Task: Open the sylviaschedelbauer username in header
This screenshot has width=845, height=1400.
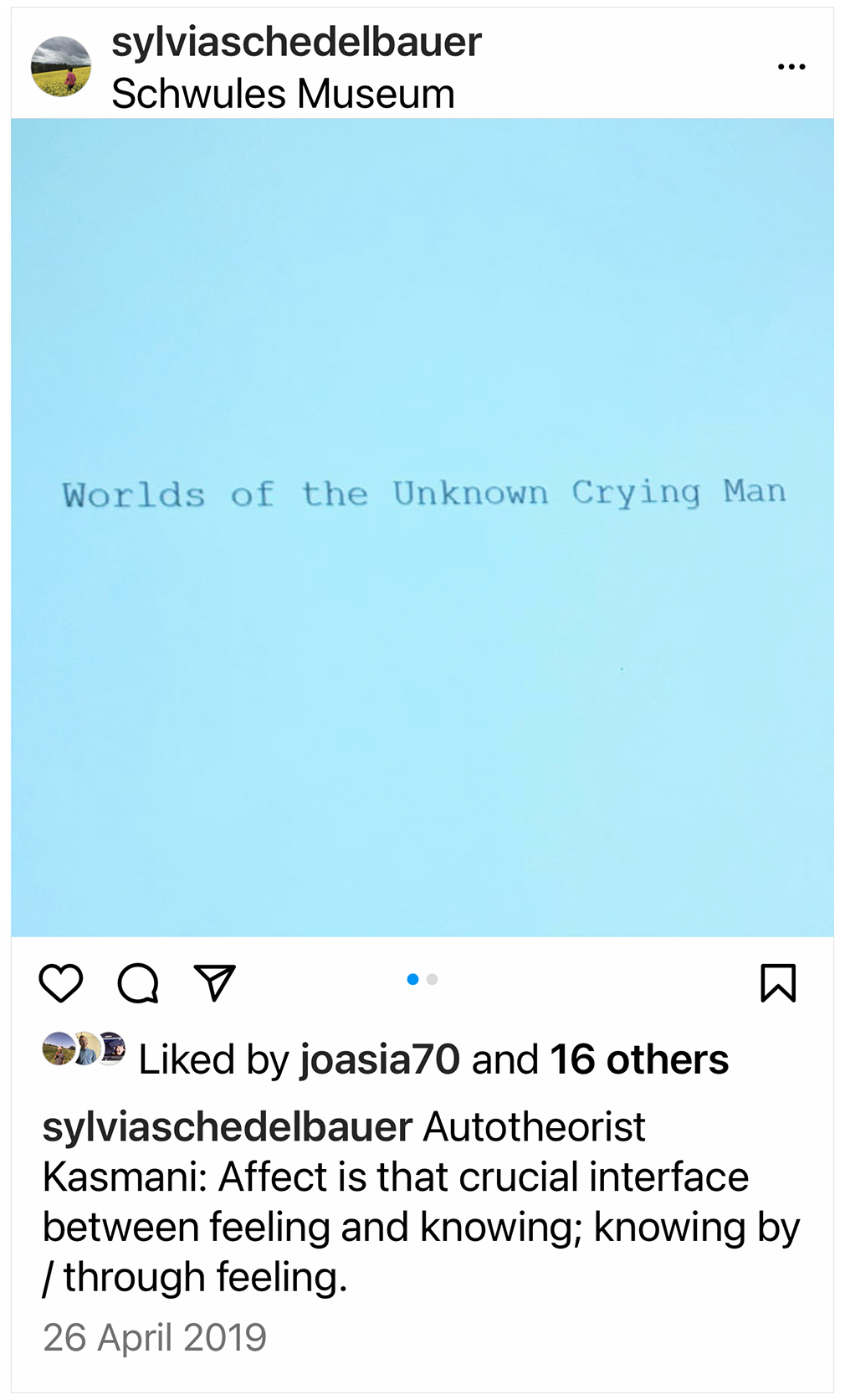Action: coord(296,42)
